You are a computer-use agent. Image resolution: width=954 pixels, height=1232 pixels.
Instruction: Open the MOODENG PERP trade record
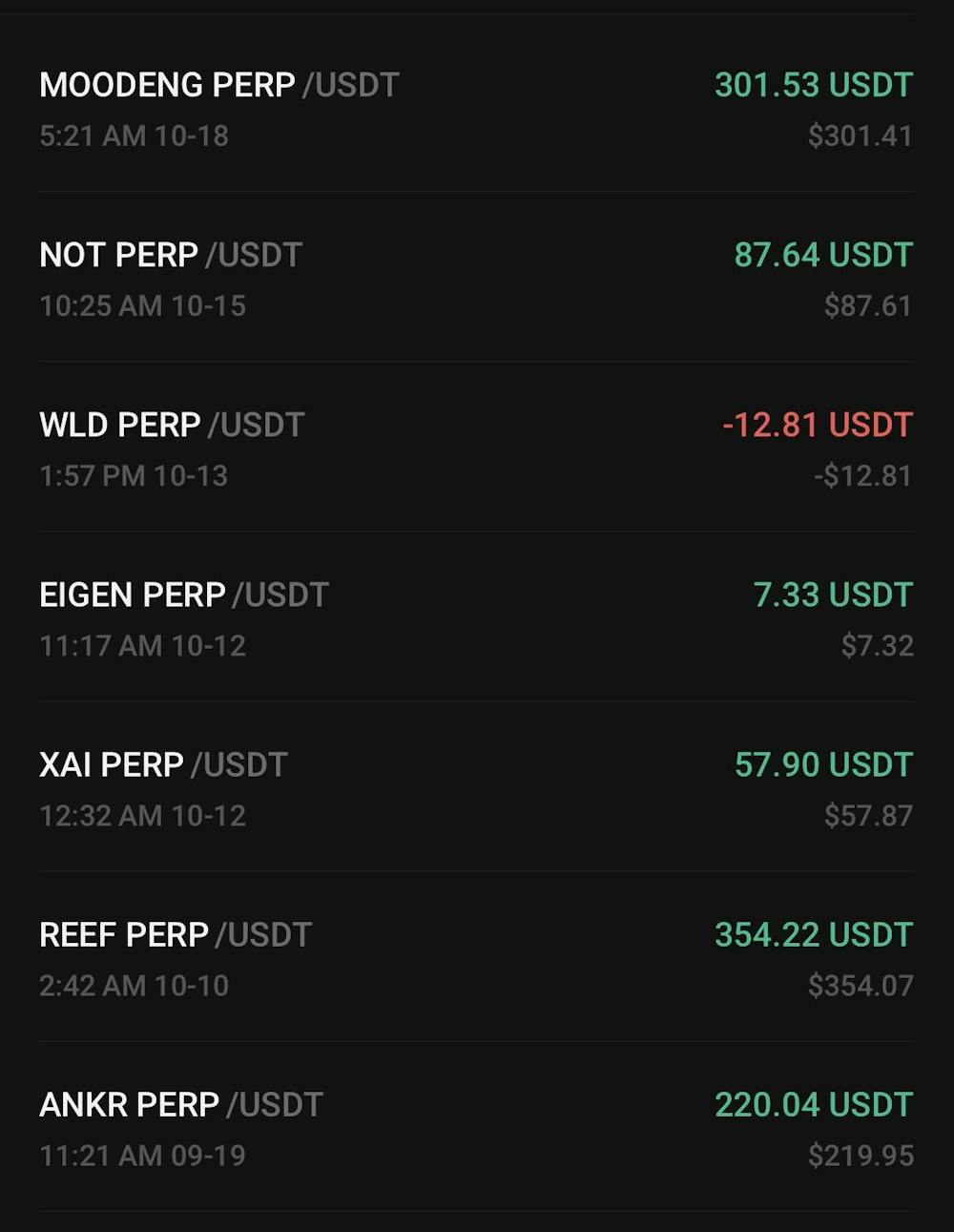coord(477,108)
